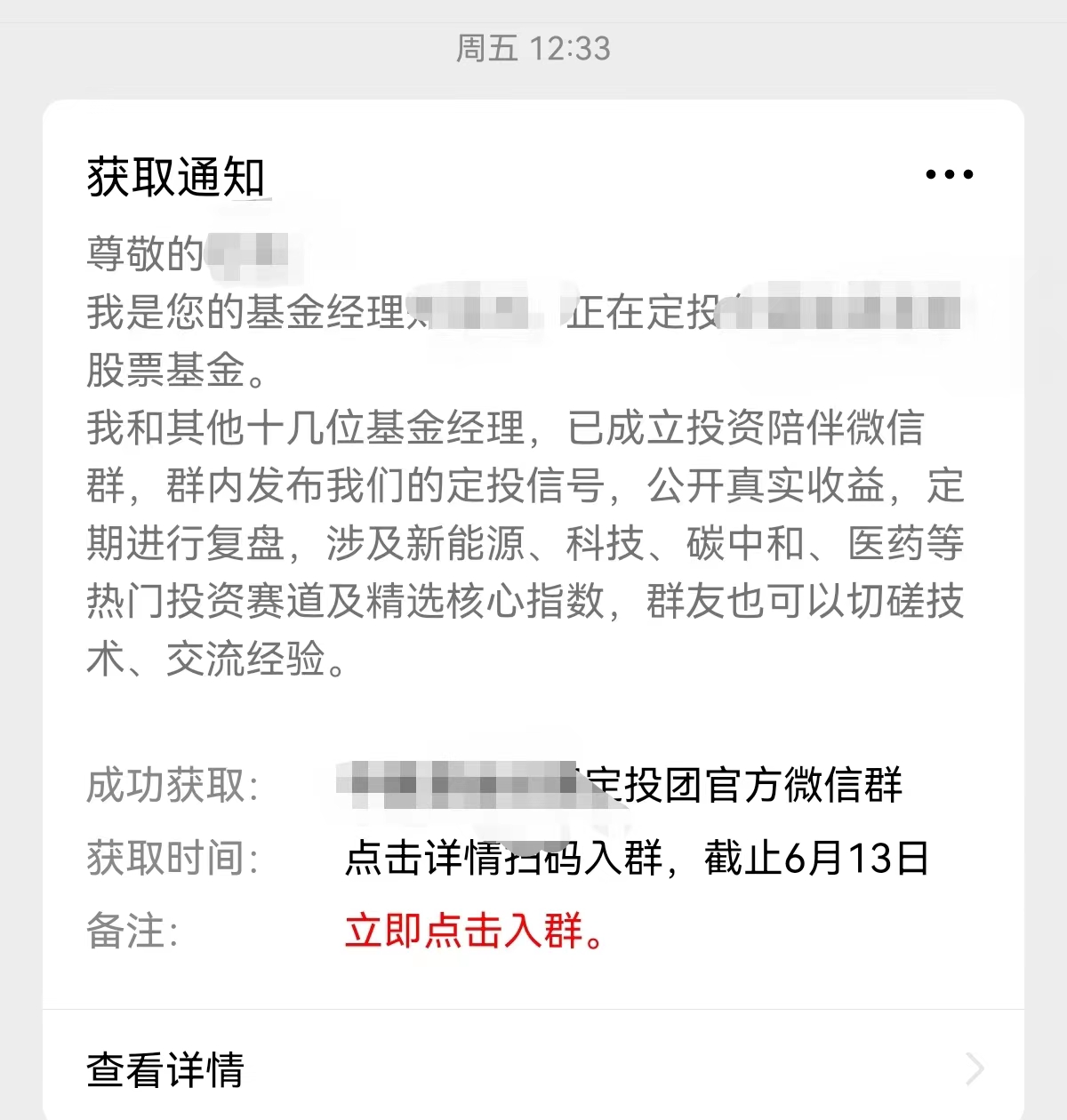Open the three-dot menu on the notification card

949,174
